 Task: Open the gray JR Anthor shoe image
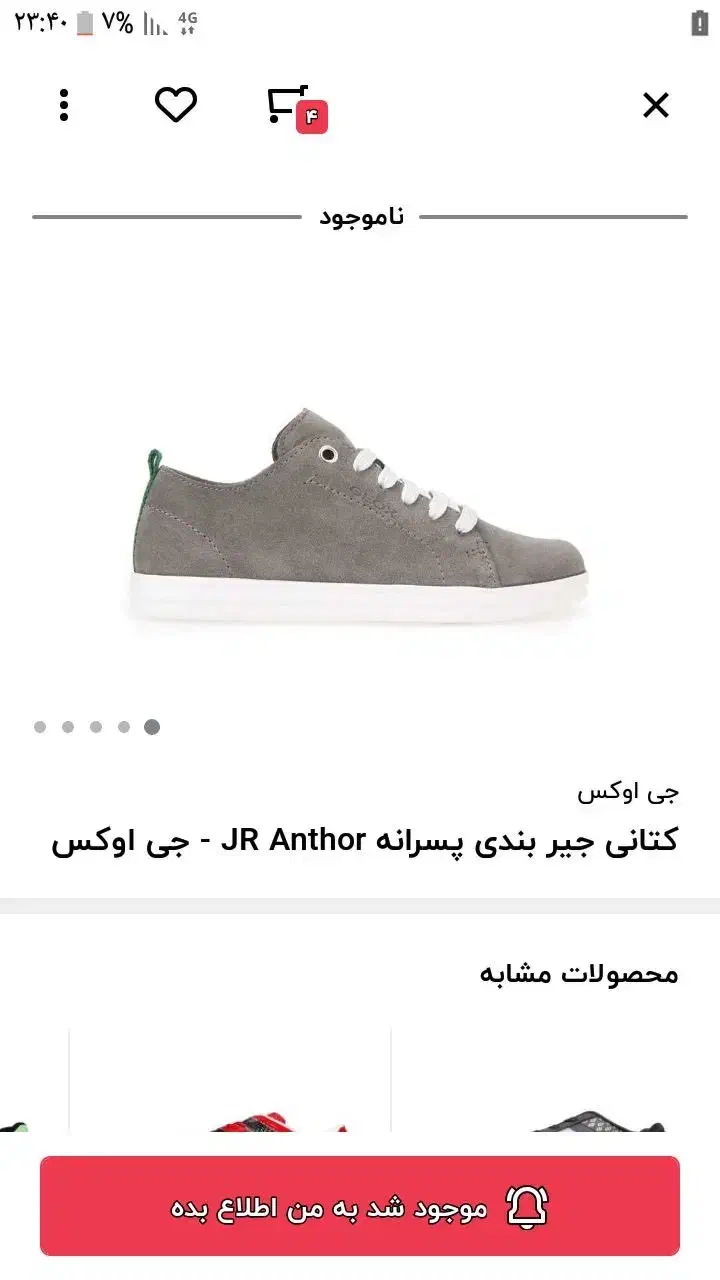[360, 515]
